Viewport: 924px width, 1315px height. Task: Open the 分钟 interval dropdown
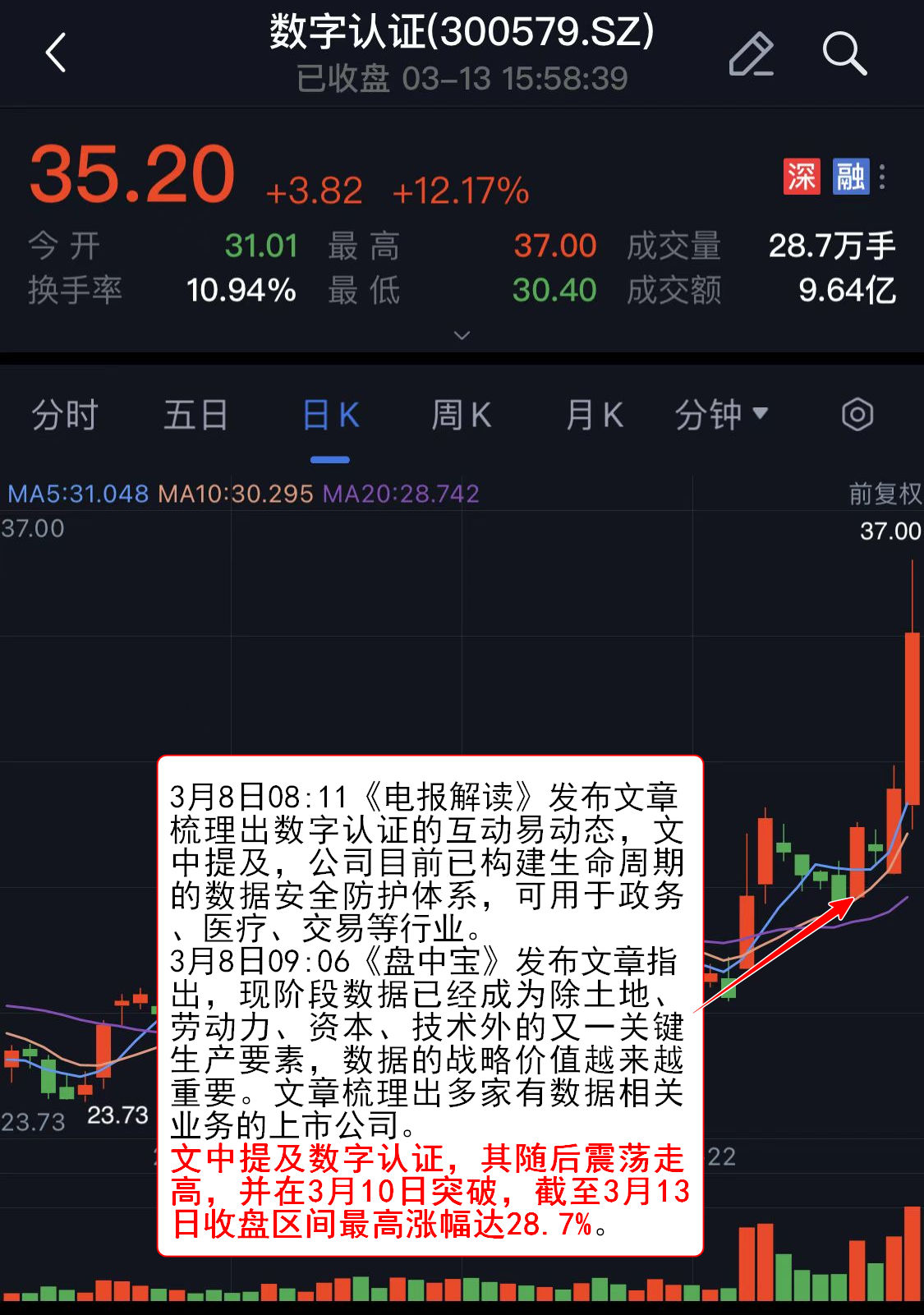(x=721, y=415)
